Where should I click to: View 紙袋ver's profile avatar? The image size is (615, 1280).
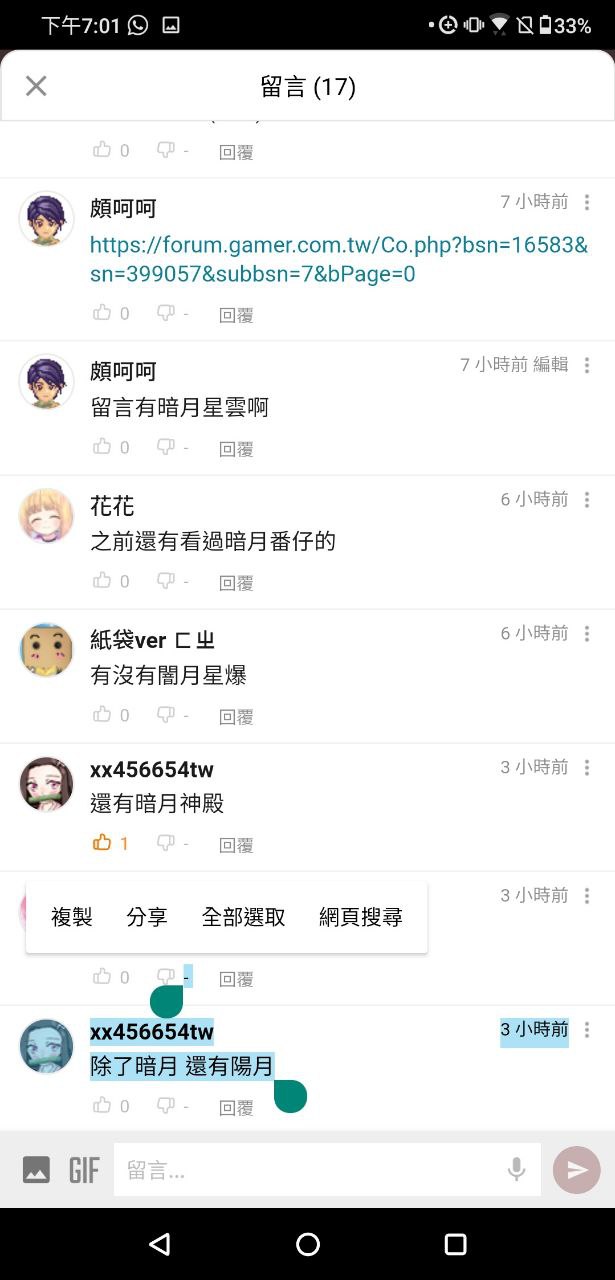tap(47, 650)
